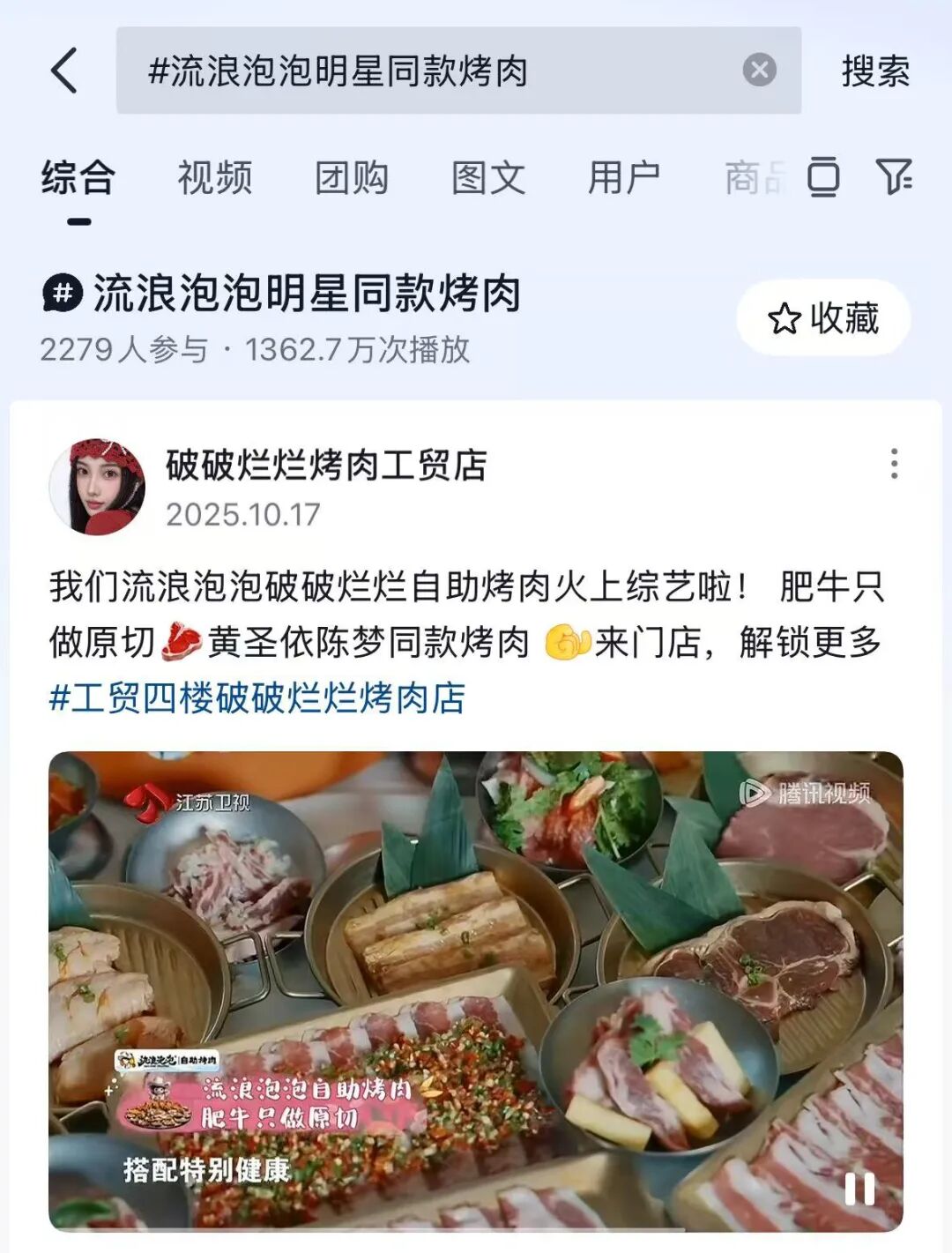Screen dimensions: 952x1253
Task: Toggle the single-column layout icon
Action: point(823,176)
